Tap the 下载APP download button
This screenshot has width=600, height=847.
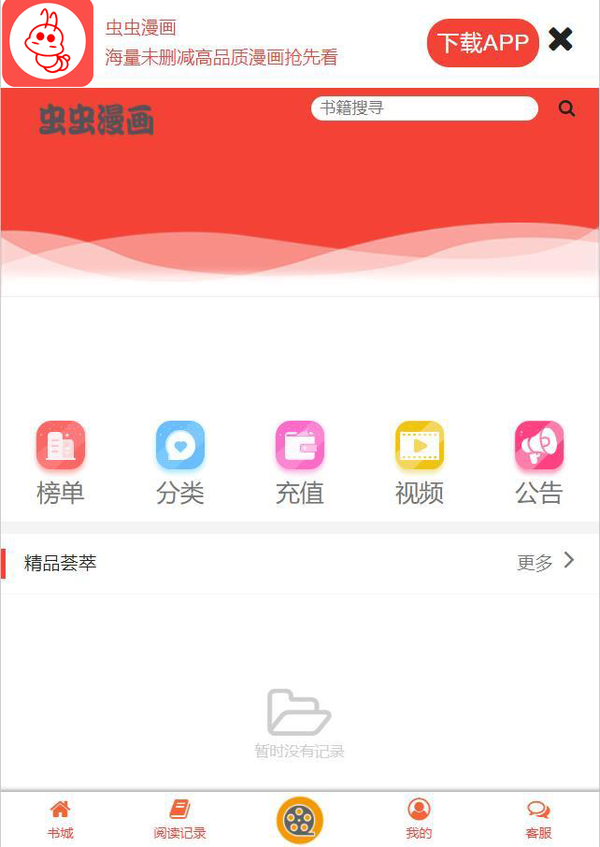pos(483,43)
